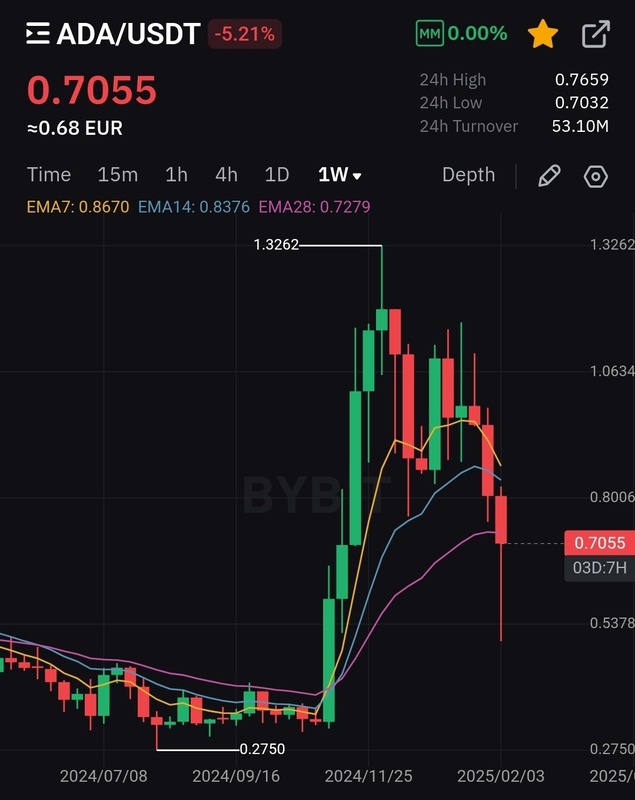Select the Time line chart interval
The width and height of the screenshot is (635, 800).
49,175
